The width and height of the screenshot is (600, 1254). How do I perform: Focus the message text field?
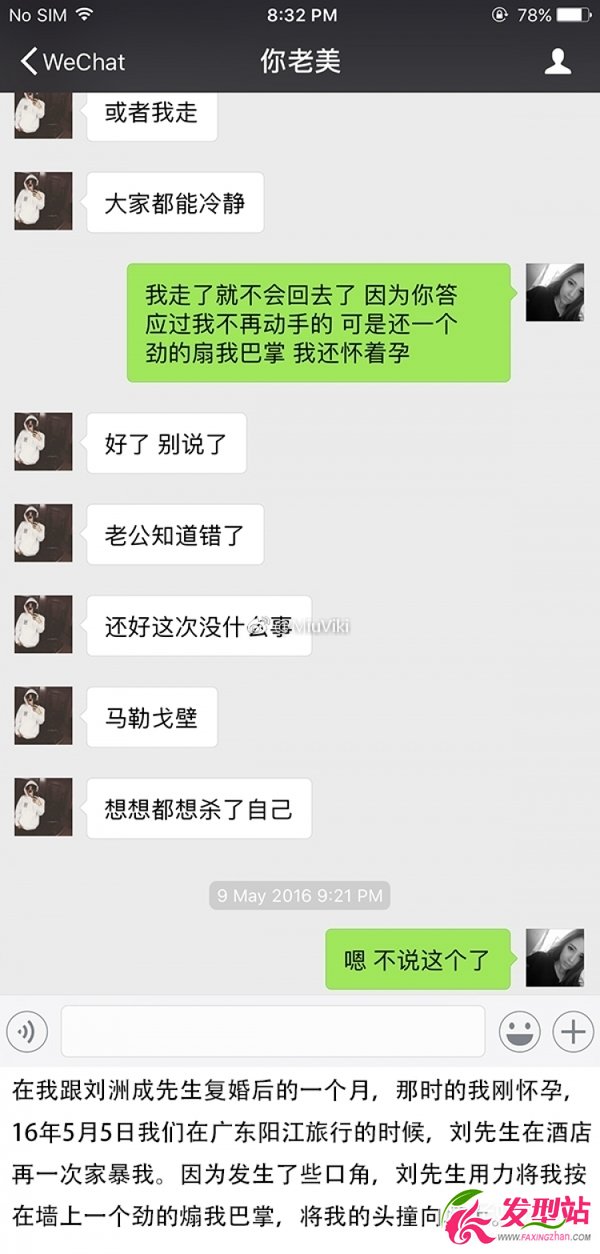(x=273, y=1031)
